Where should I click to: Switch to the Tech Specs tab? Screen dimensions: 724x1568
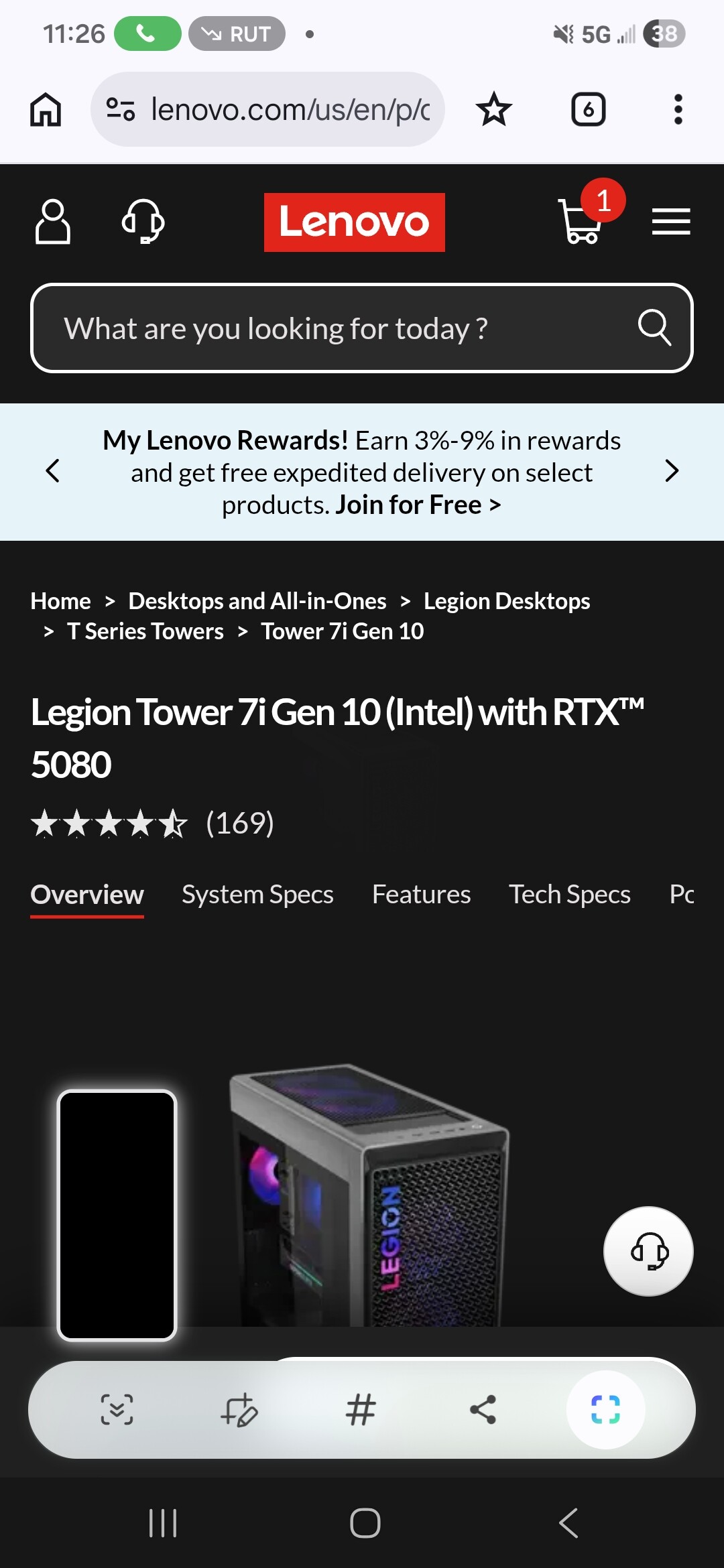[569, 895]
